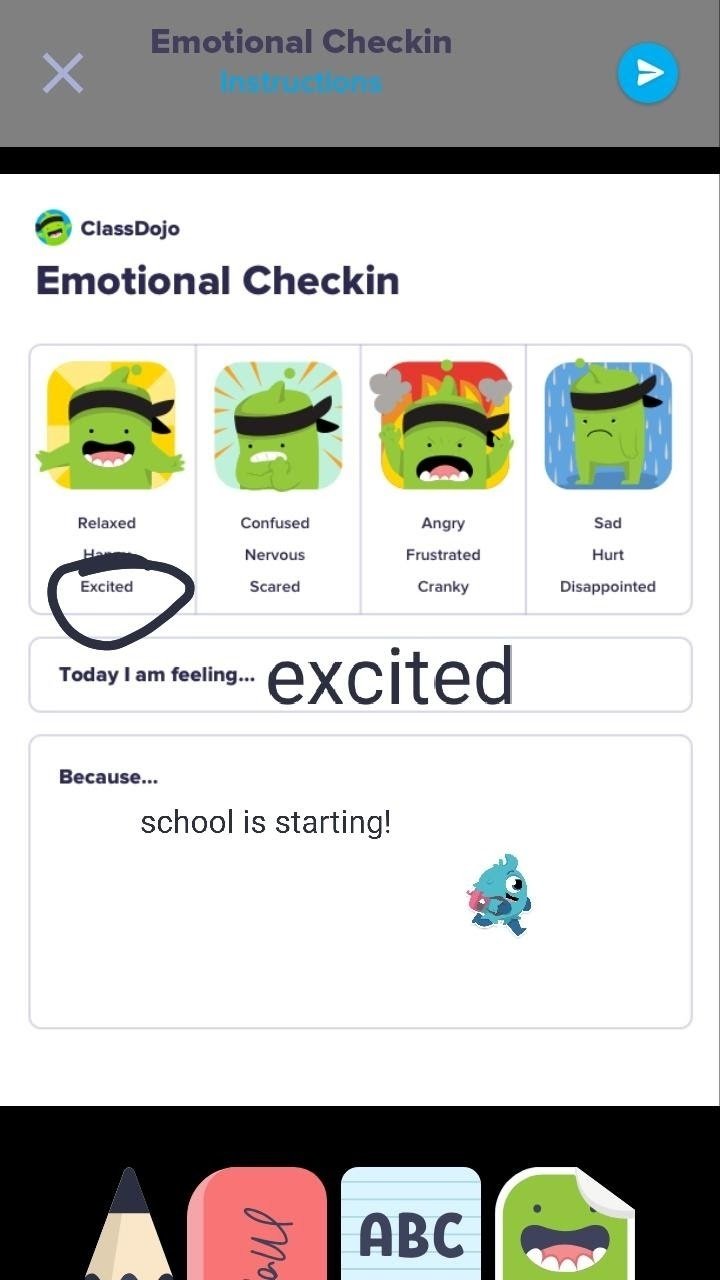Open the green monster sticker tool
Viewport: 720px width, 1280px height.
565,1223
